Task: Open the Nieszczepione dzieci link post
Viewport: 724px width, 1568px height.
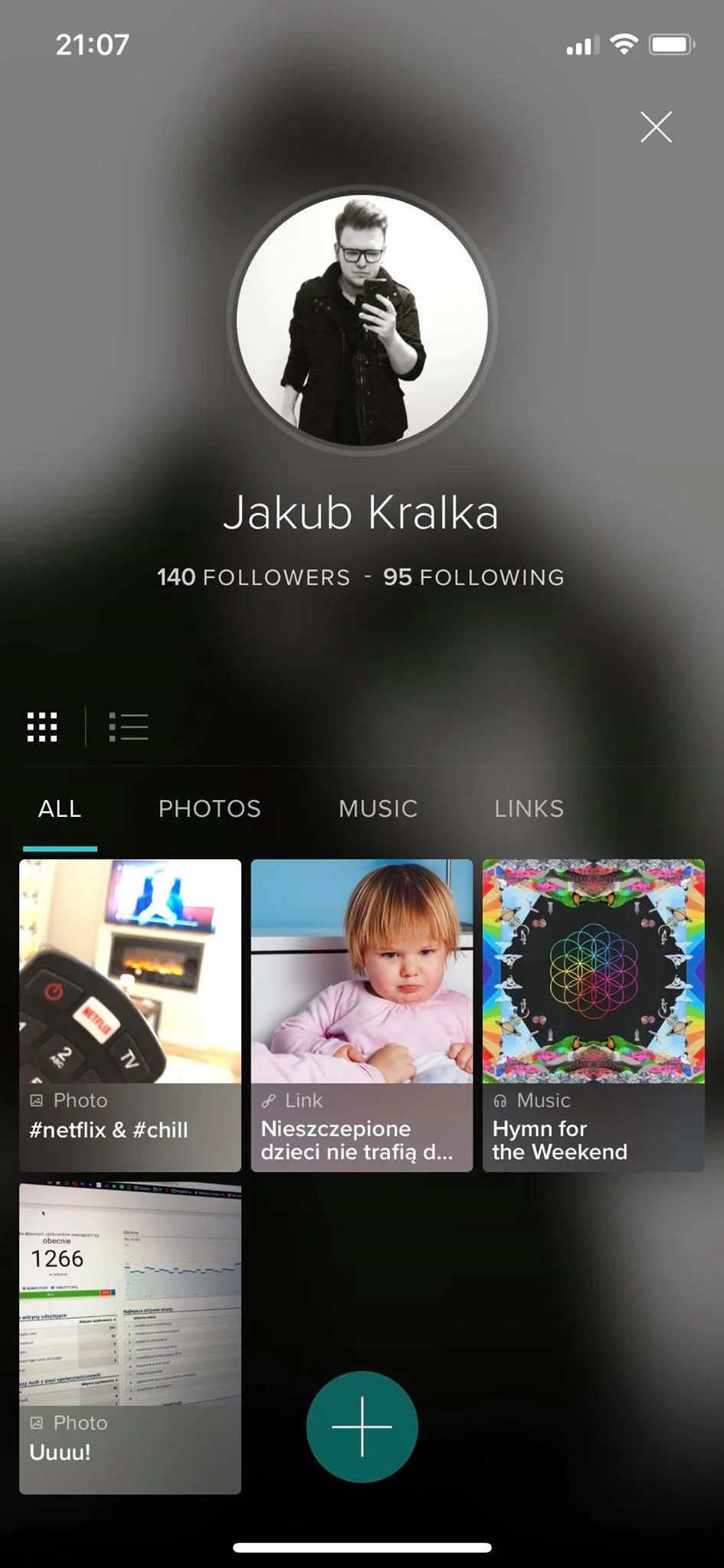Action: [362, 1014]
